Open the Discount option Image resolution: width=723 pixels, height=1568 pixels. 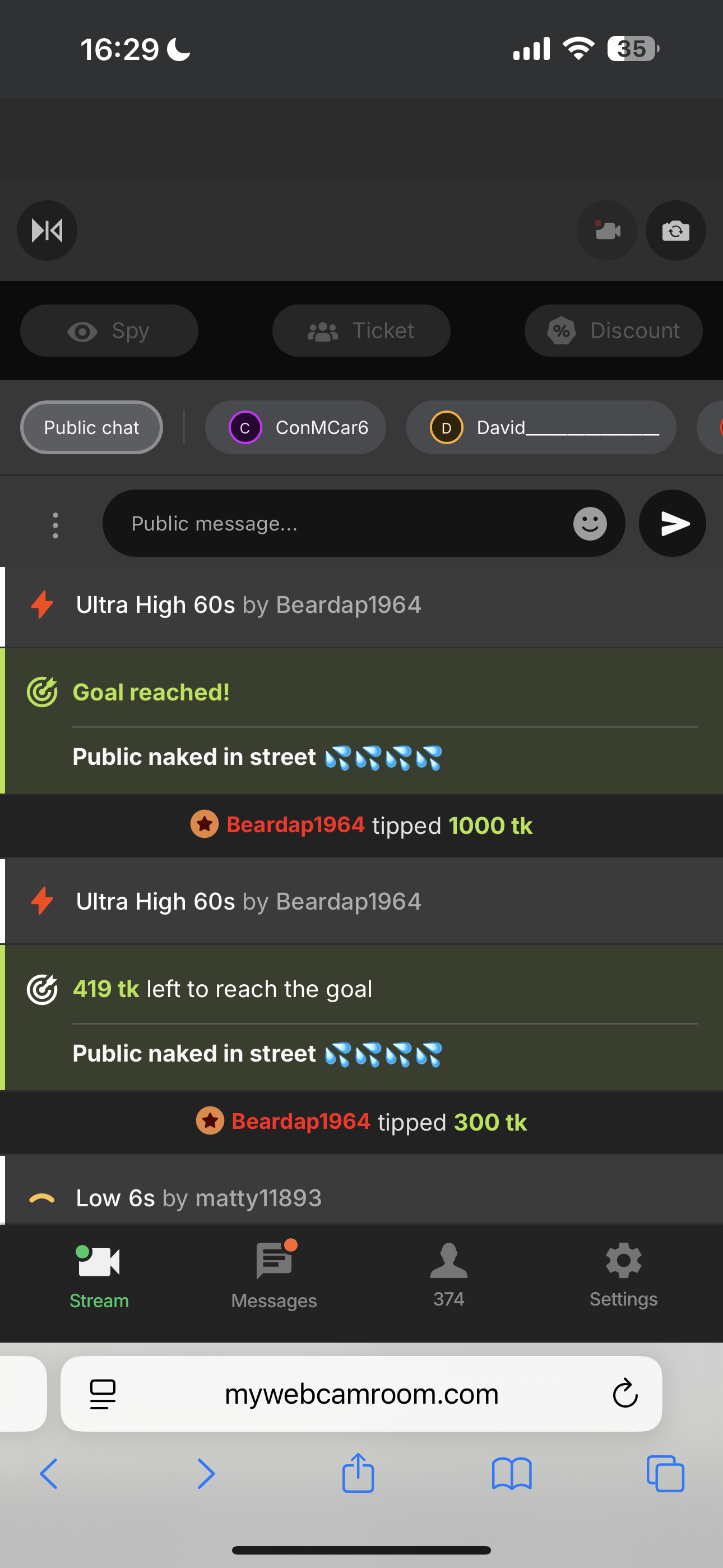tap(613, 330)
